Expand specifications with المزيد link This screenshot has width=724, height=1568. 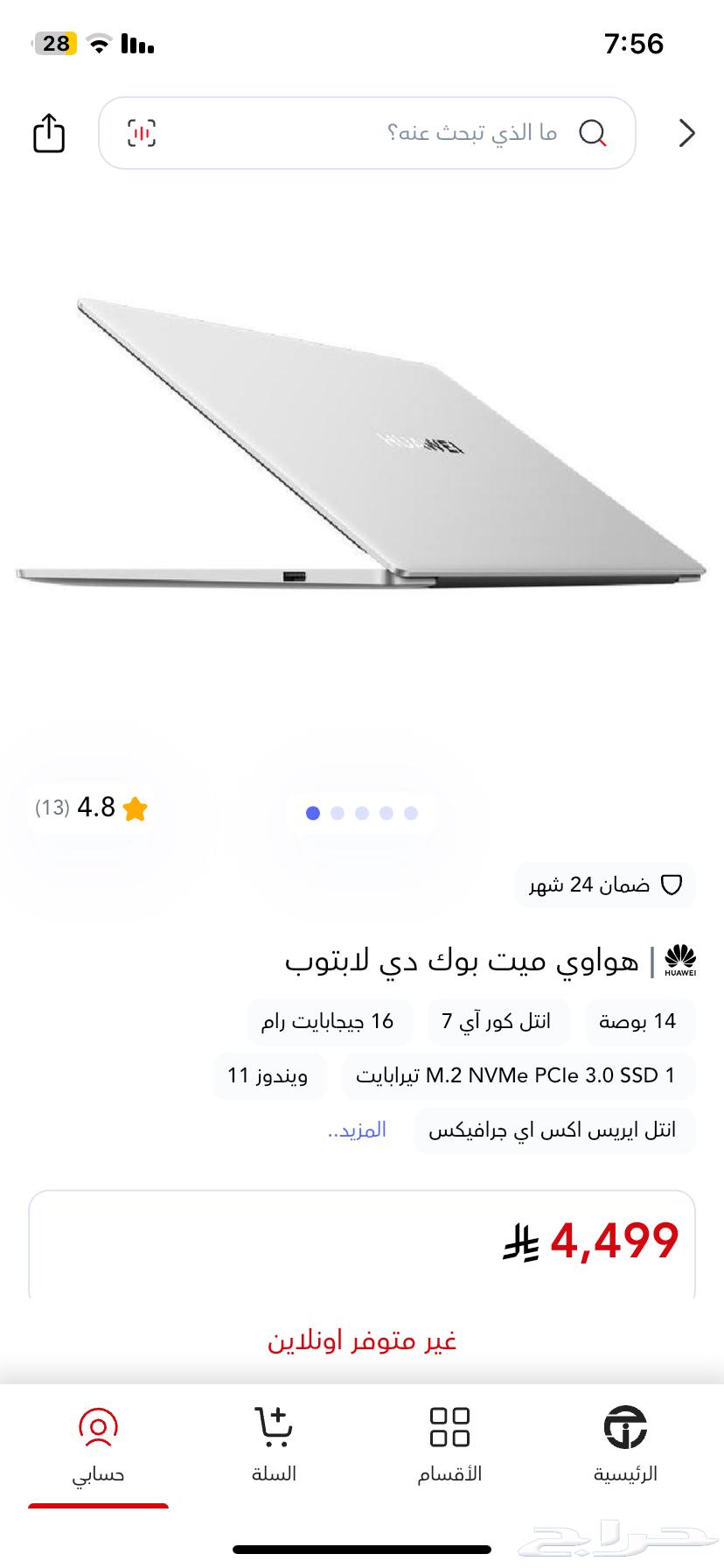point(358,1130)
